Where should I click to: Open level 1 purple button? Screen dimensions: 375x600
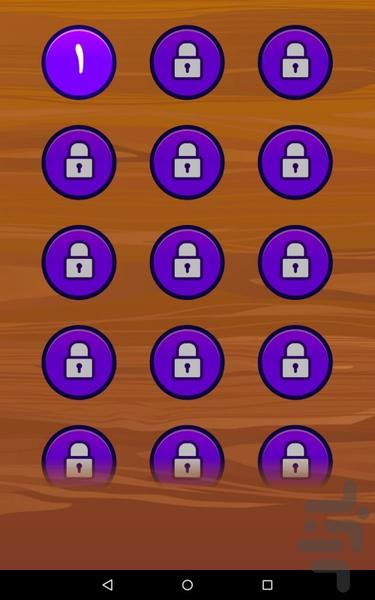[79, 62]
